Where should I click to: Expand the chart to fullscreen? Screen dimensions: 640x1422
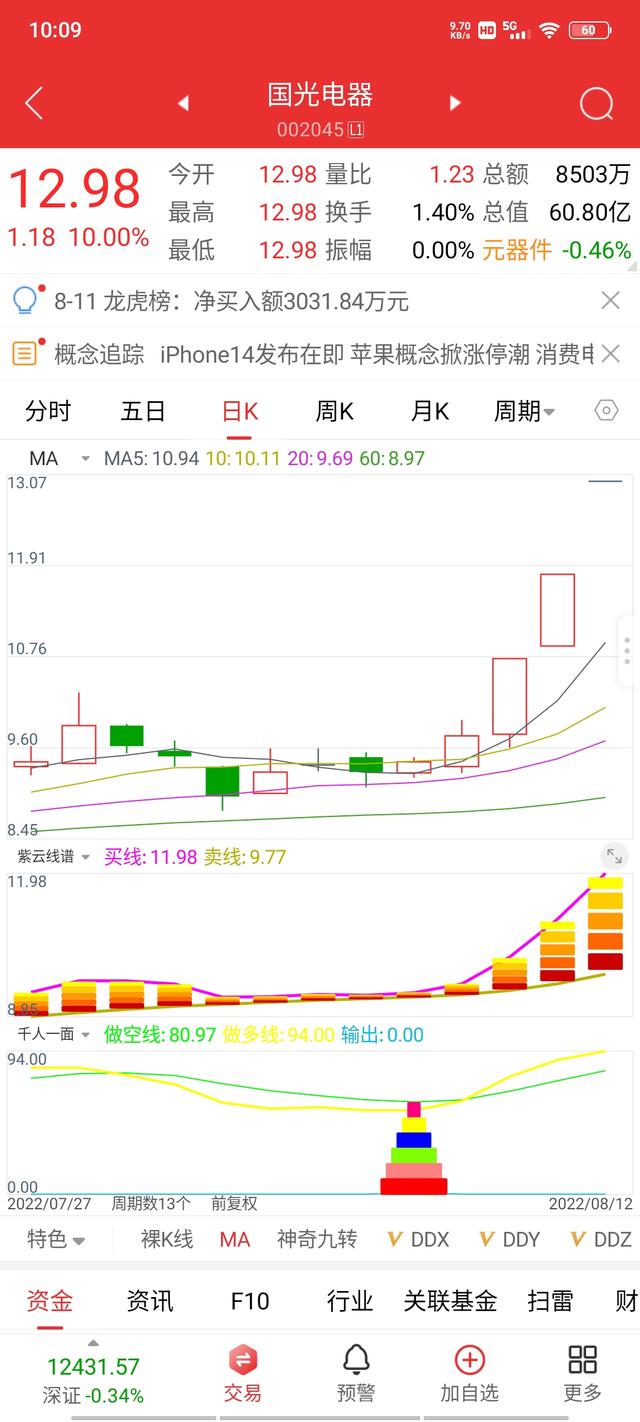pyautogui.click(x=614, y=855)
